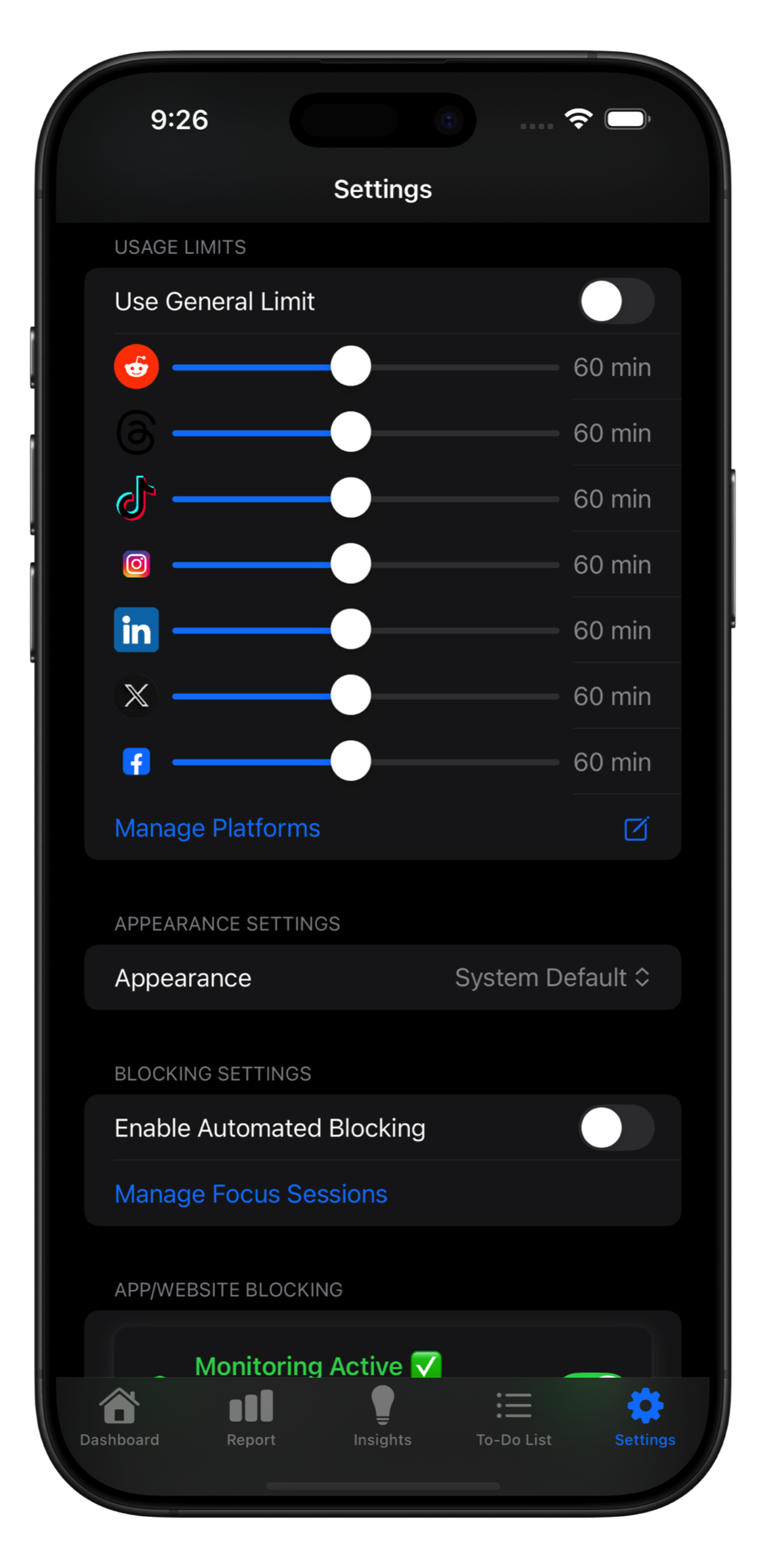Switch to the To-Do List tab
Screen dimensions: 769x1568
tap(514, 1418)
